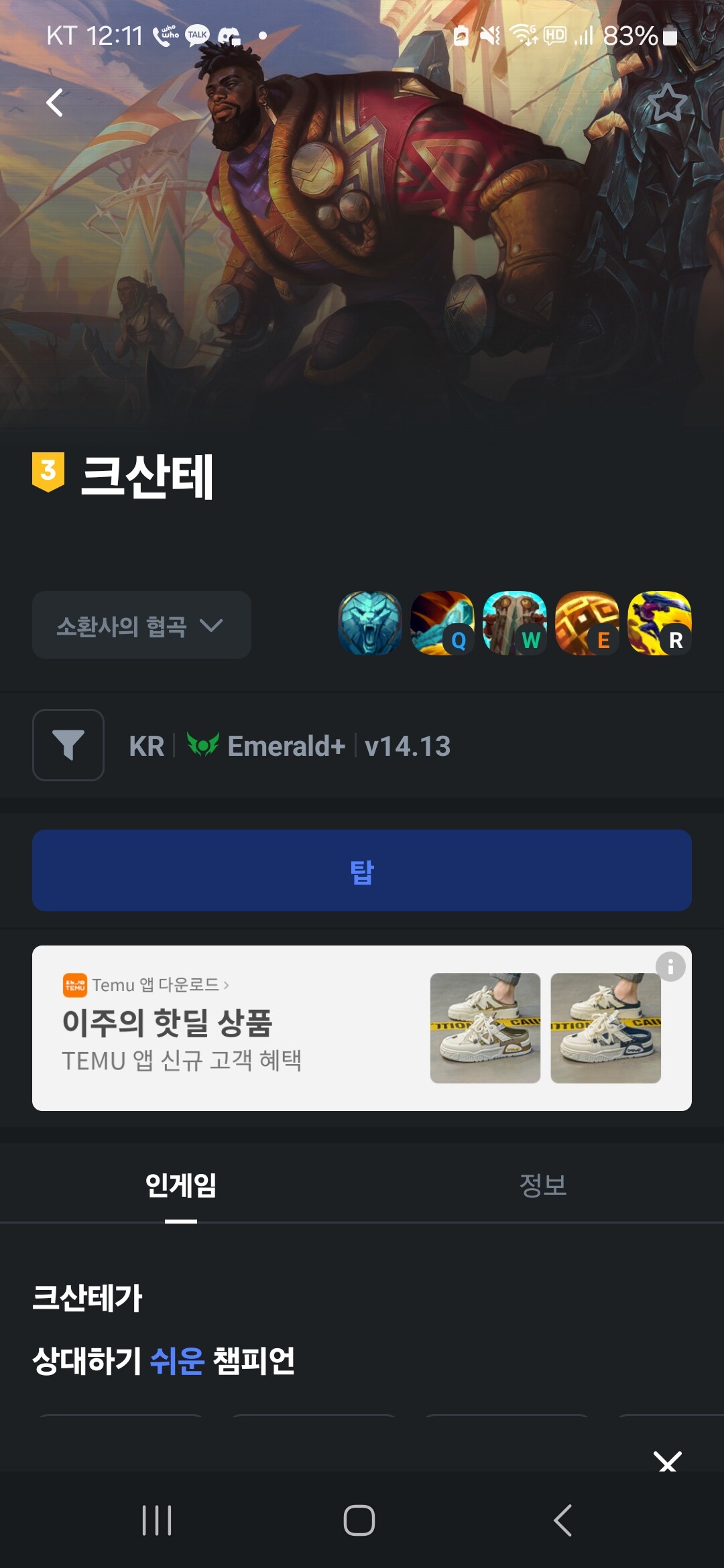
Task: Dismiss the bottom overlay with the X
Action: click(668, 1461)
